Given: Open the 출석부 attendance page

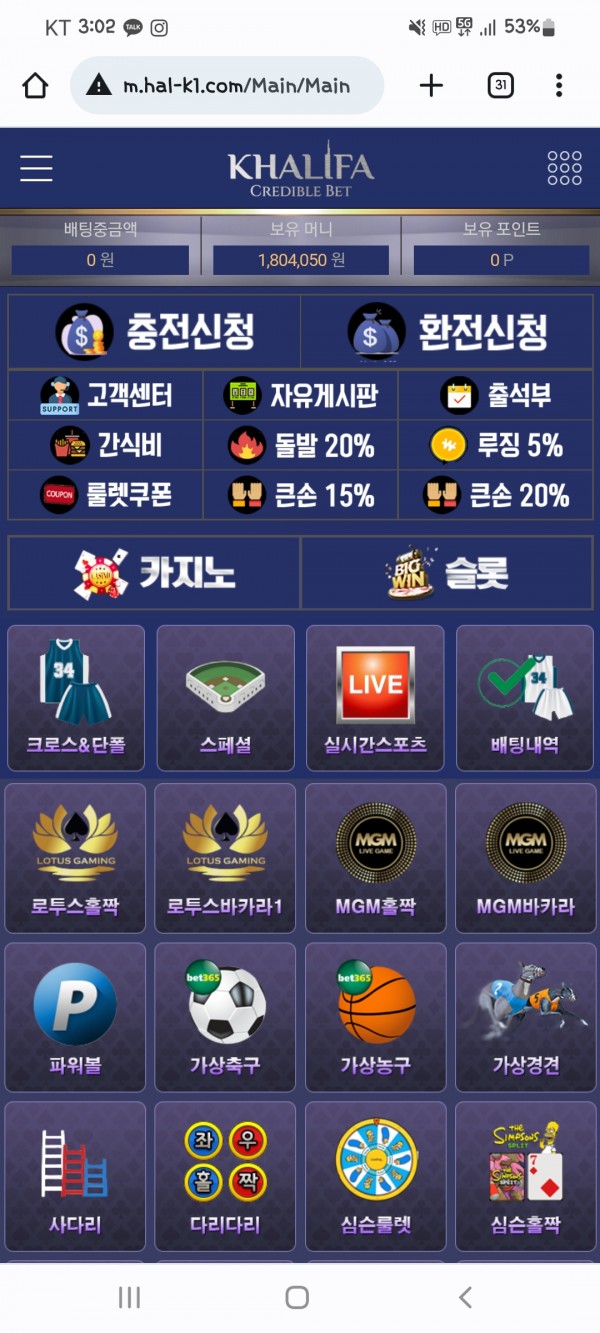Looking at the screenshot, I should [496, 396].
